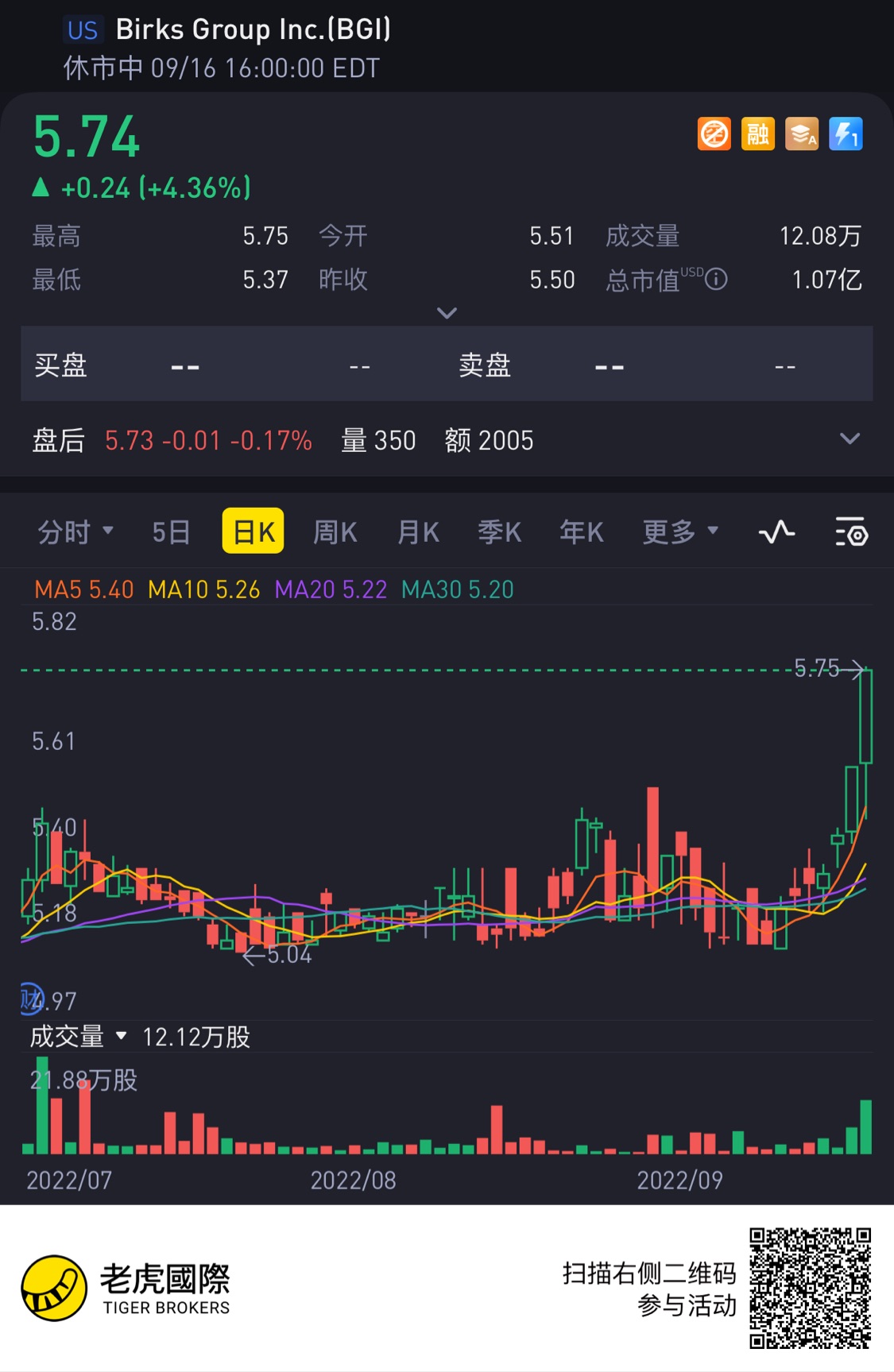Expand the 盘后 after-hours row
This screenshot has width=894, height=1372.
[849, 439]
